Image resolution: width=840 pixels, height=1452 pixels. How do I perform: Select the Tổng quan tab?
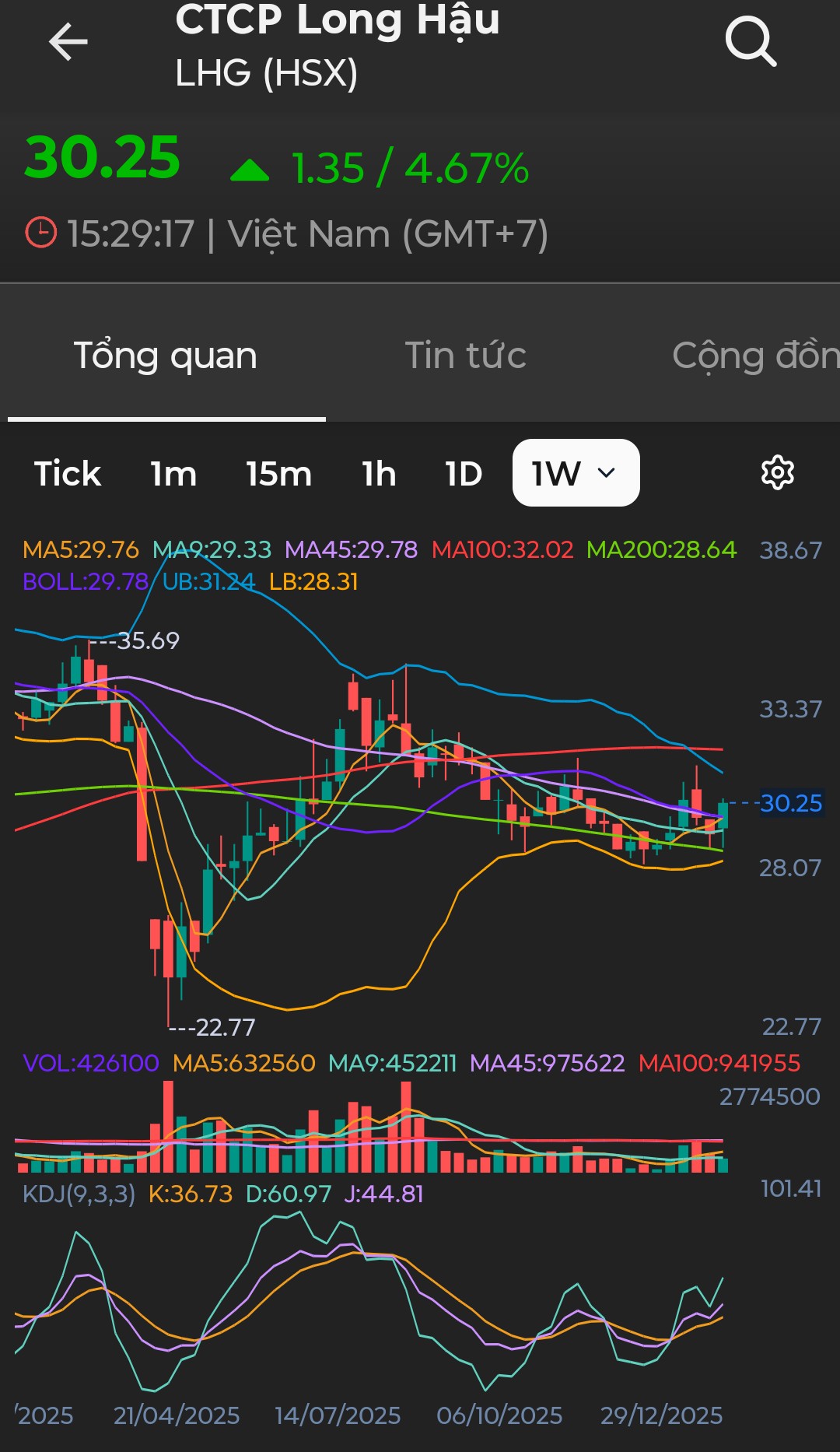pos(166,356)
